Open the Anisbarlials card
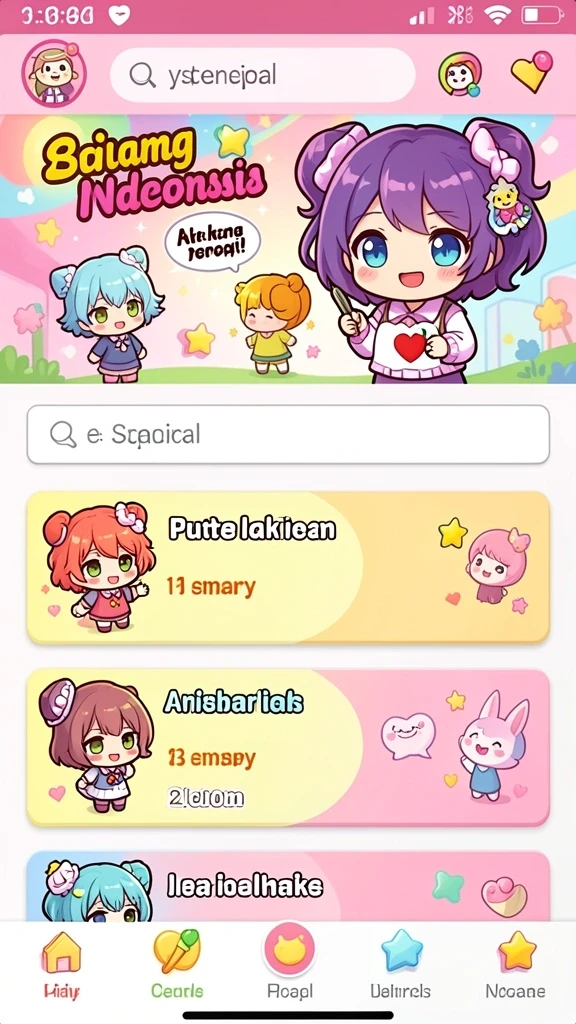Viewport: 576px width, 1024px height. (288, 748)
